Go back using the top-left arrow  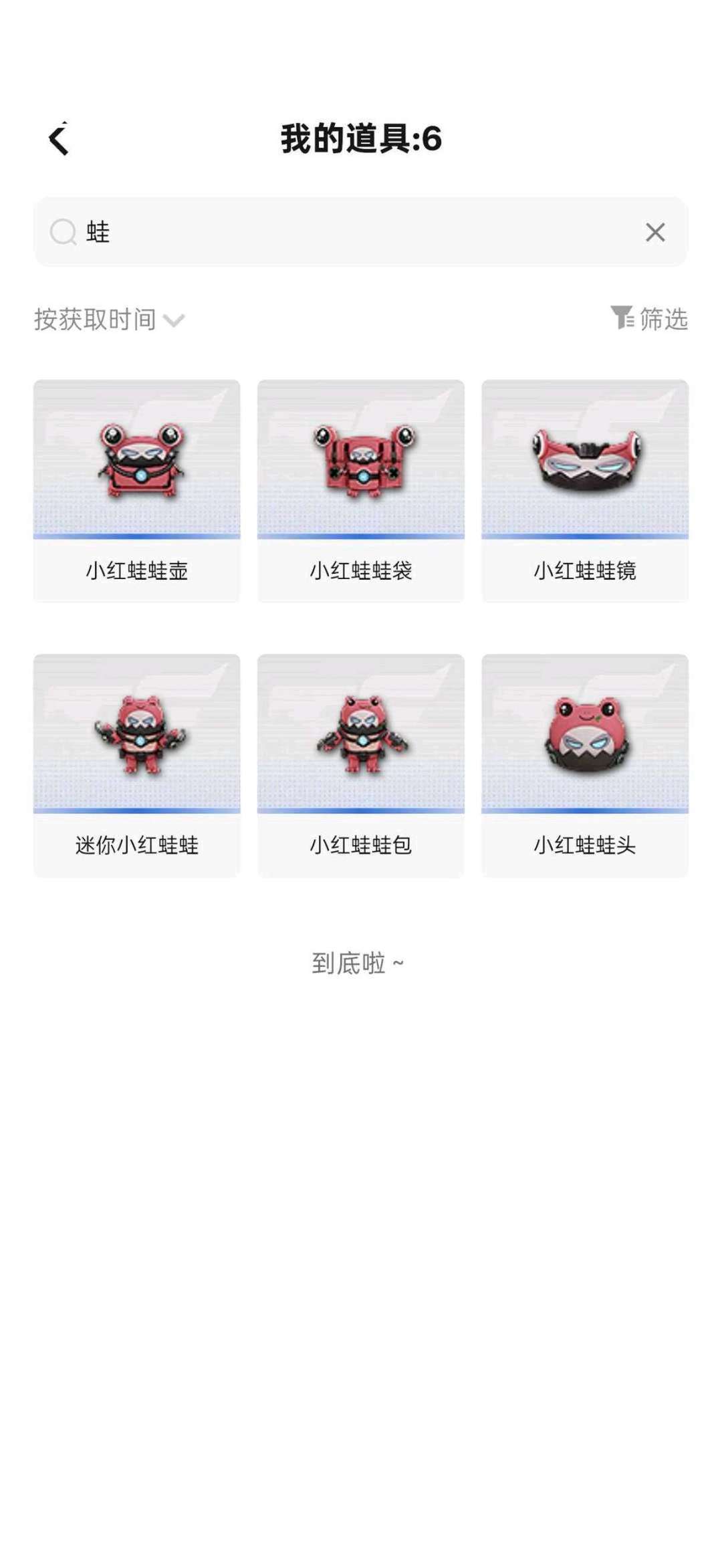pyautogui.click(x=59, y=140)
